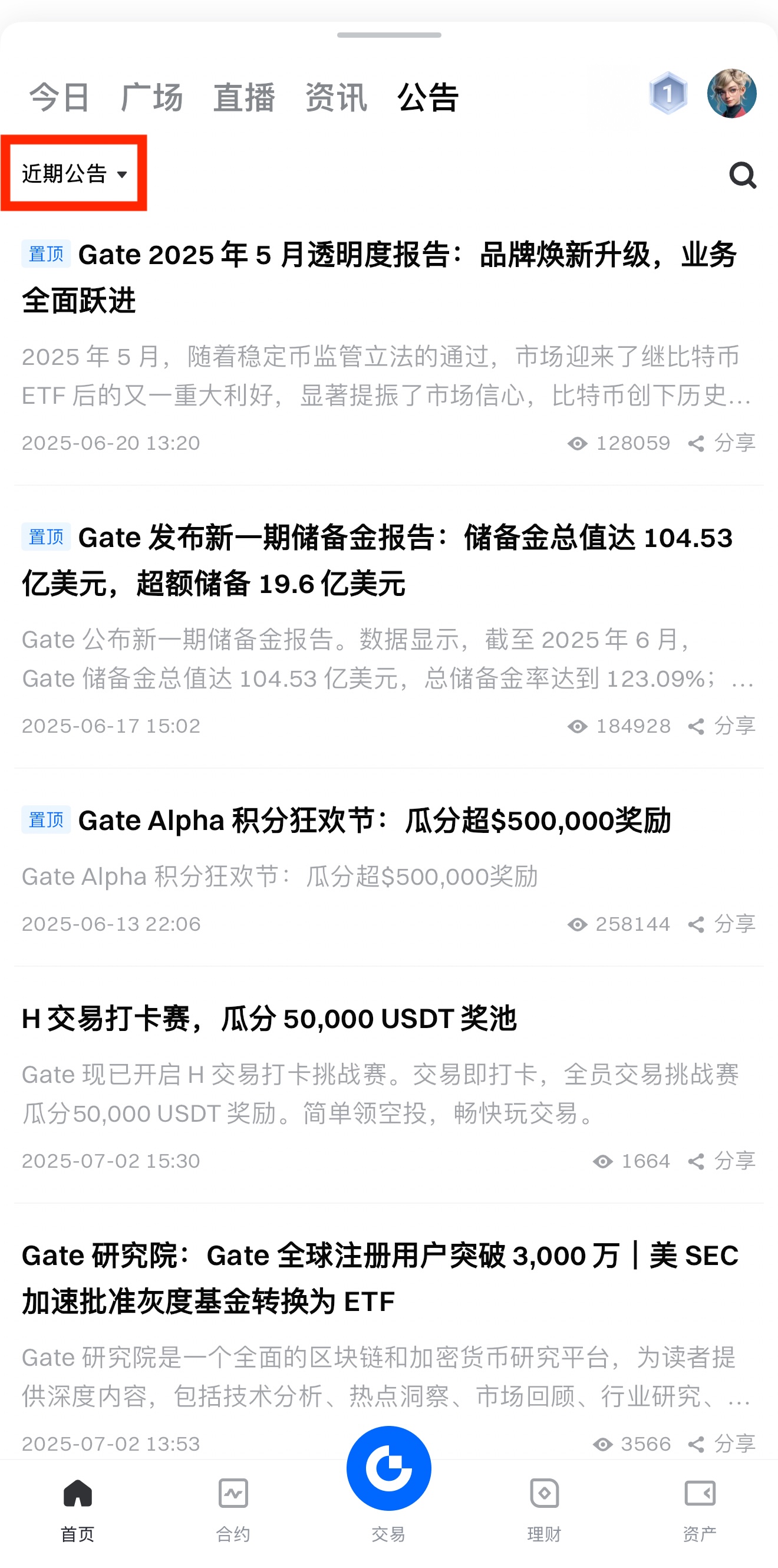Open the search icon for announcements
The height and width of the screenshot is (1568, 778).
[x=742, y=175]
